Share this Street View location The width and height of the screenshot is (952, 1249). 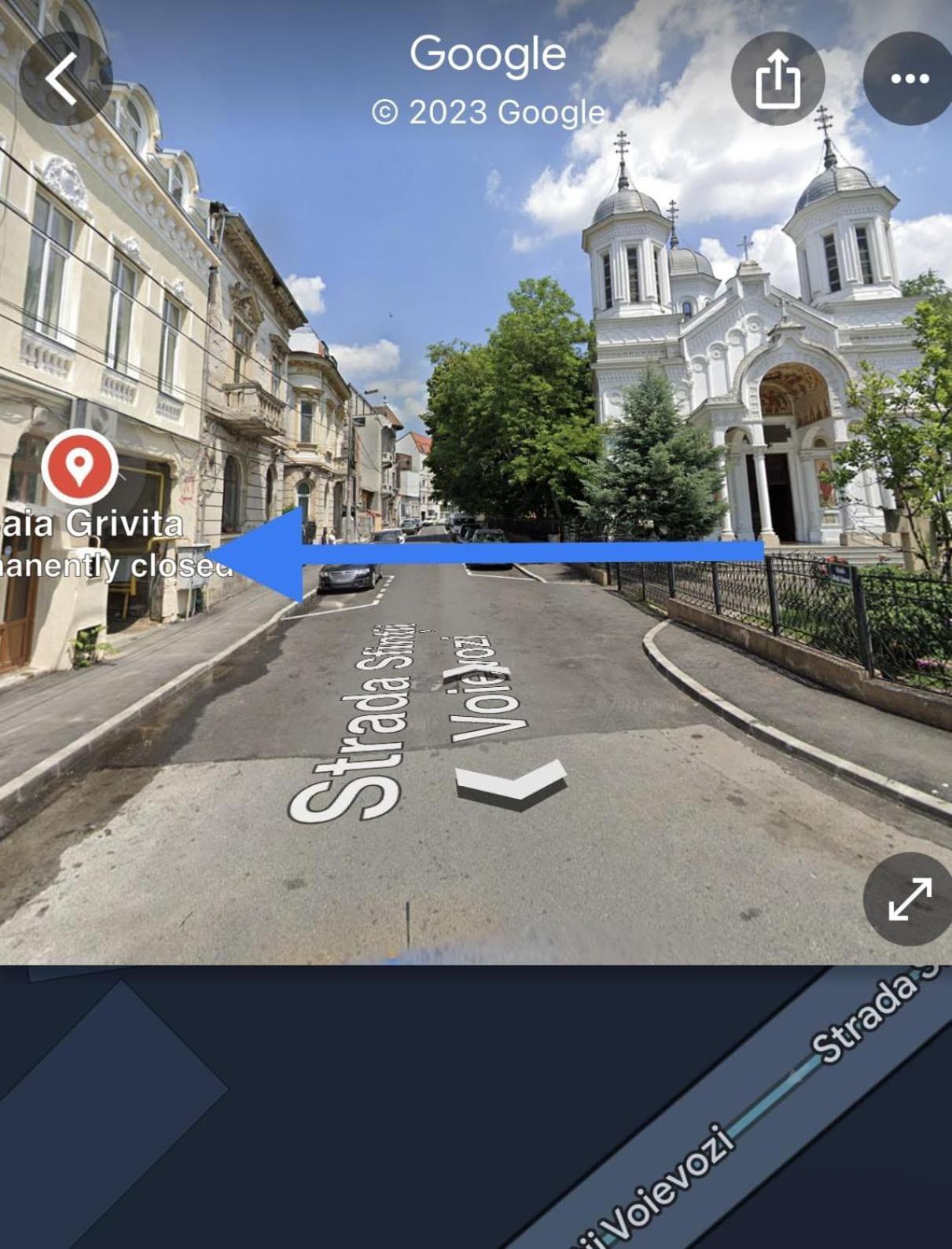click(777, 79)
